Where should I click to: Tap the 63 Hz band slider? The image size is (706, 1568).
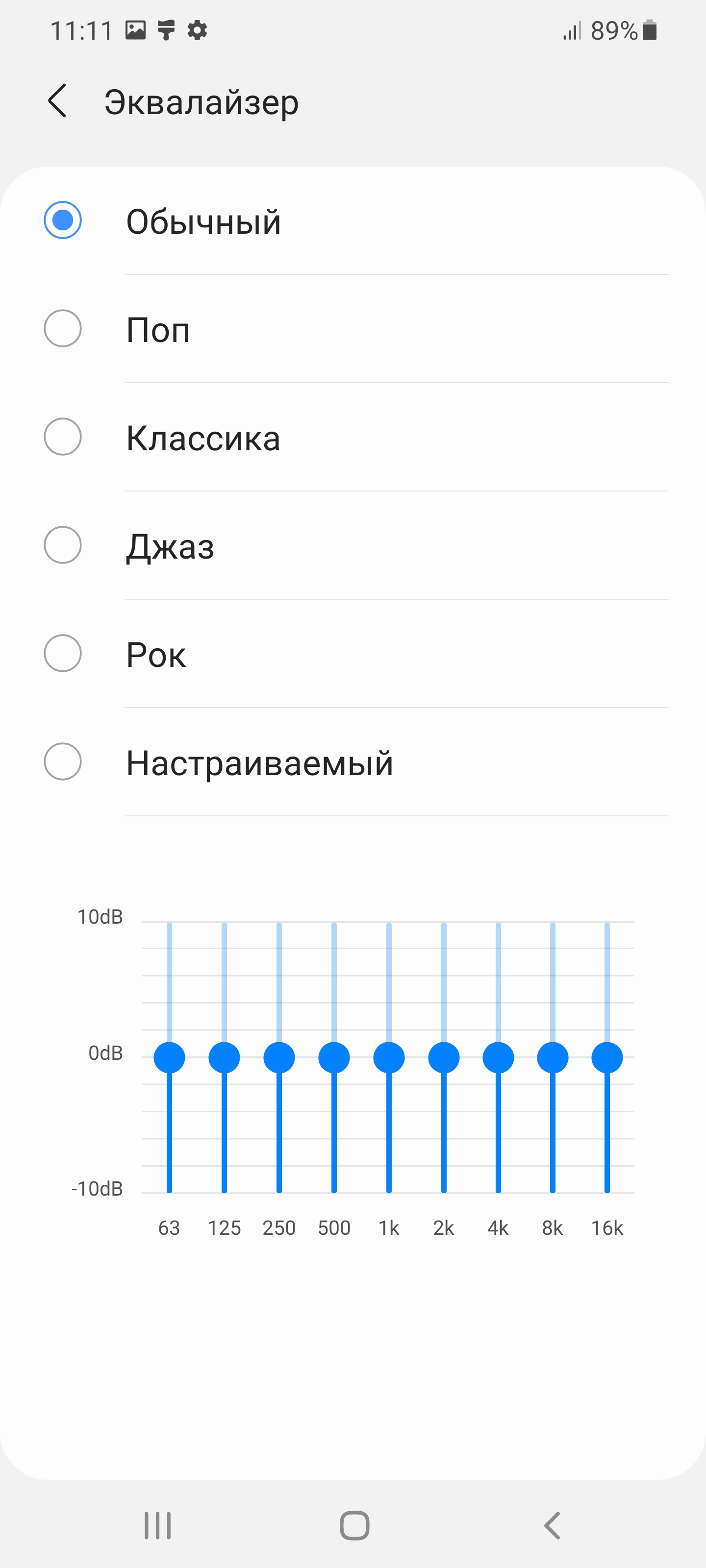tap(169, 1058)
